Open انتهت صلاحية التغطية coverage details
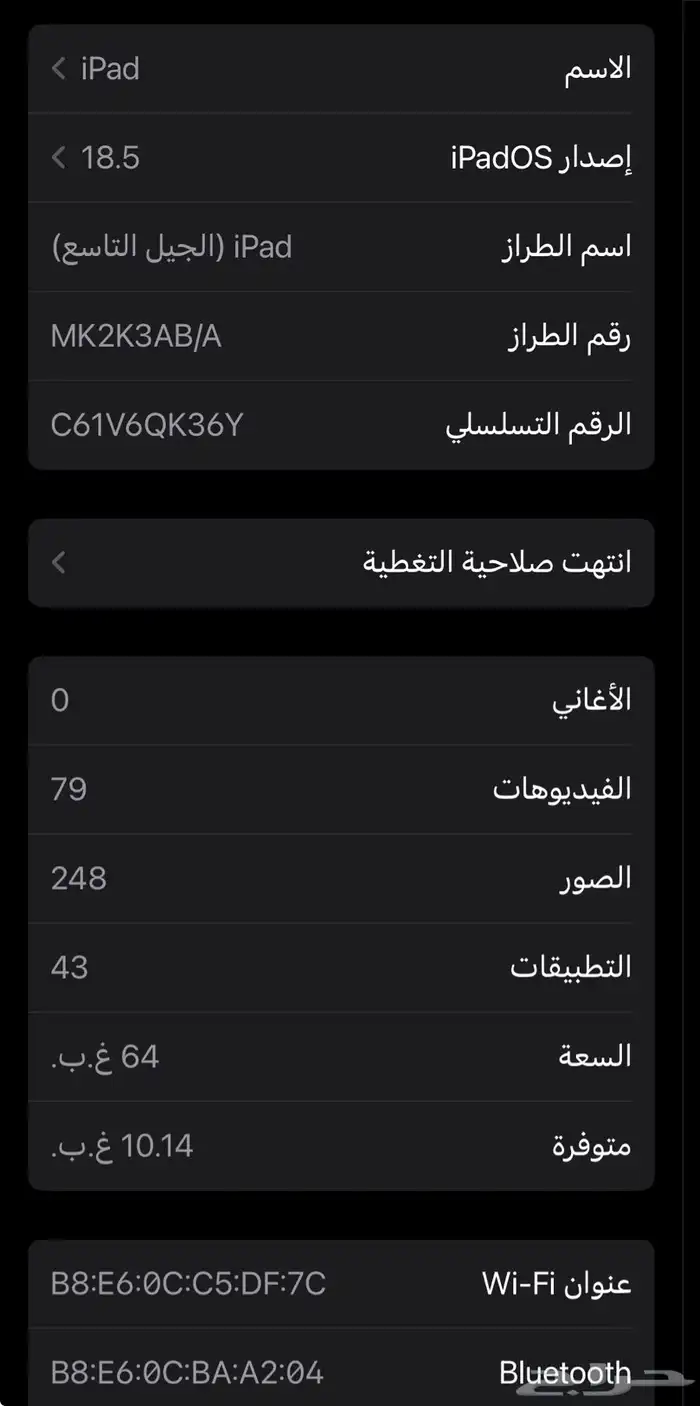This screenshot has width=700, height=1406. coord(340,562)
